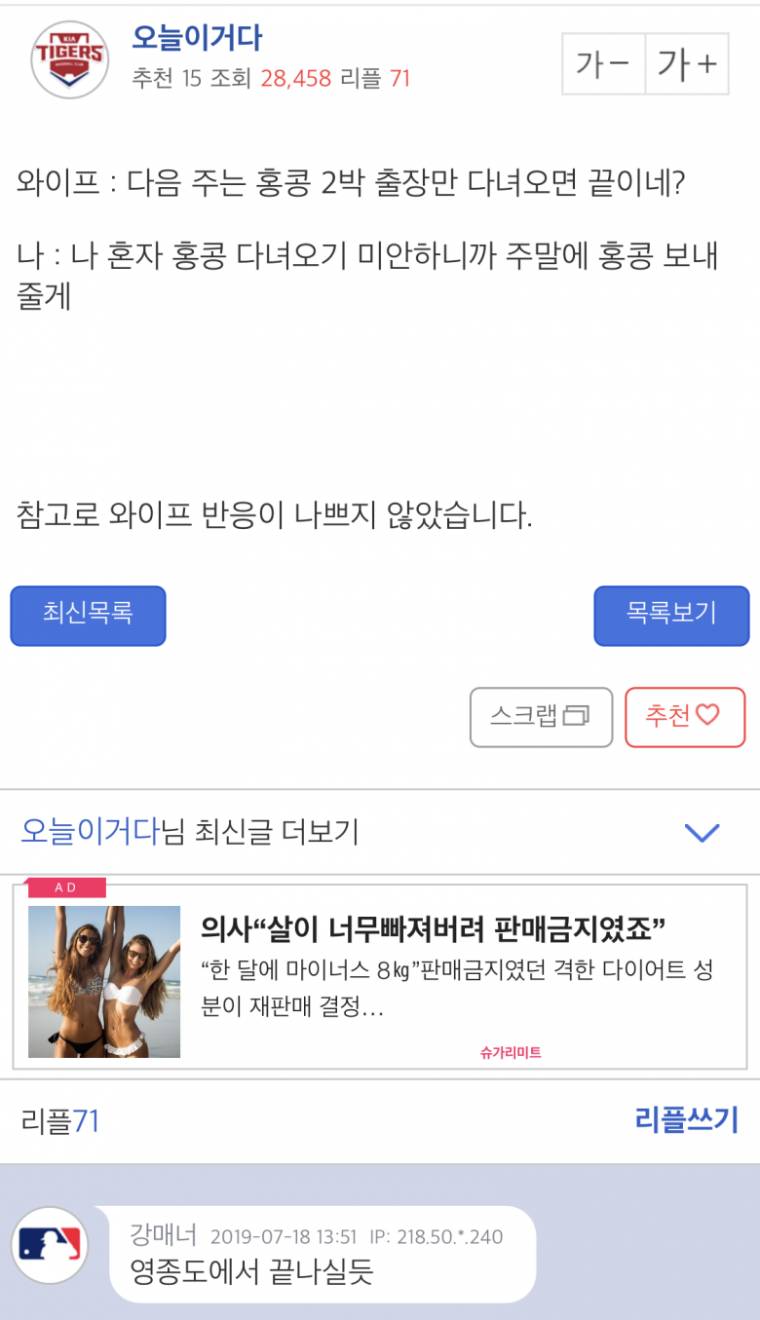Open author 오늘이거다's profile
This screenshot has width=760, height=1320.
(197, 38)
